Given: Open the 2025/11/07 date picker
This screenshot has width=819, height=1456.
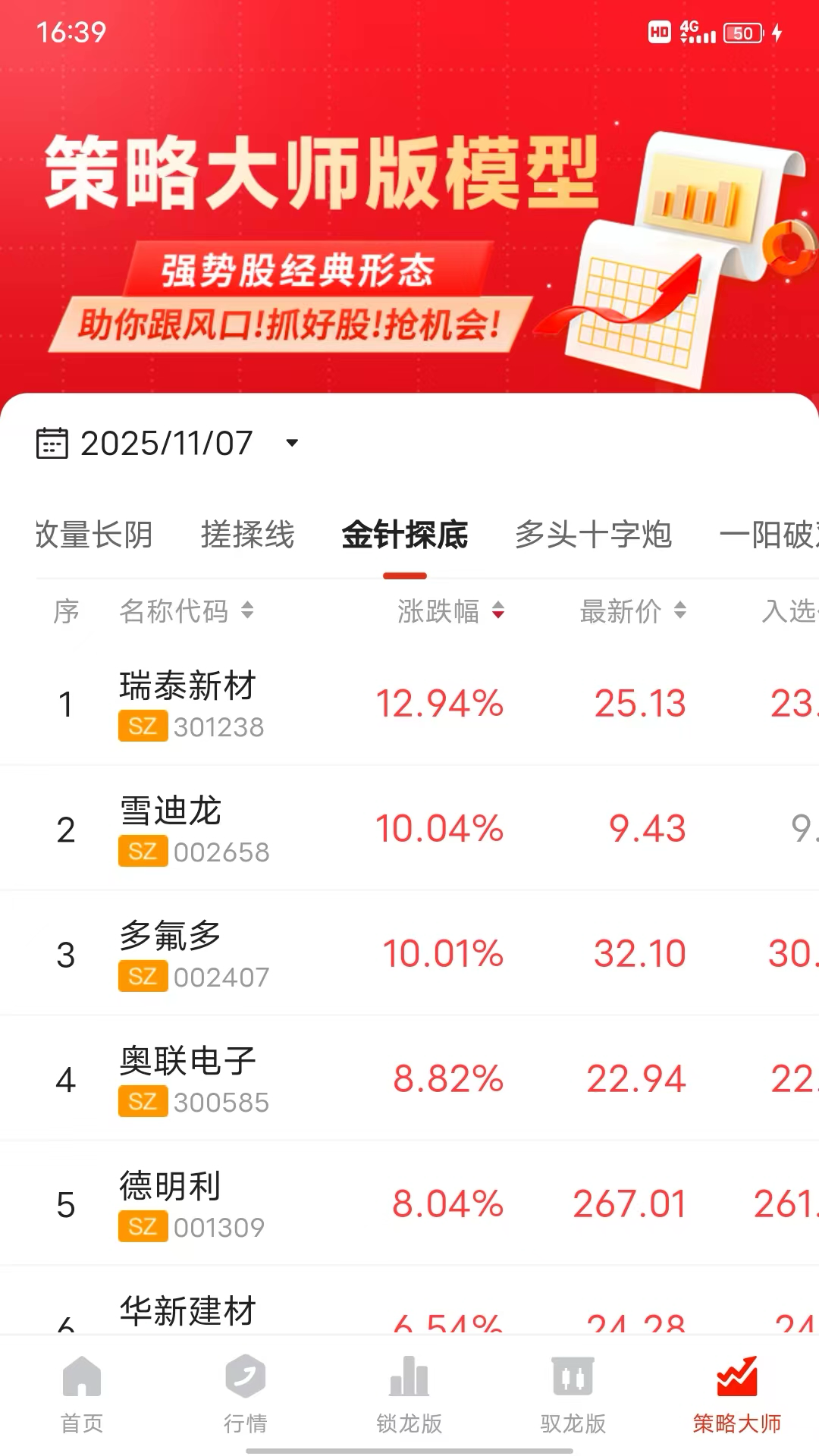Looking at the screenshot, I should point(168,444).
